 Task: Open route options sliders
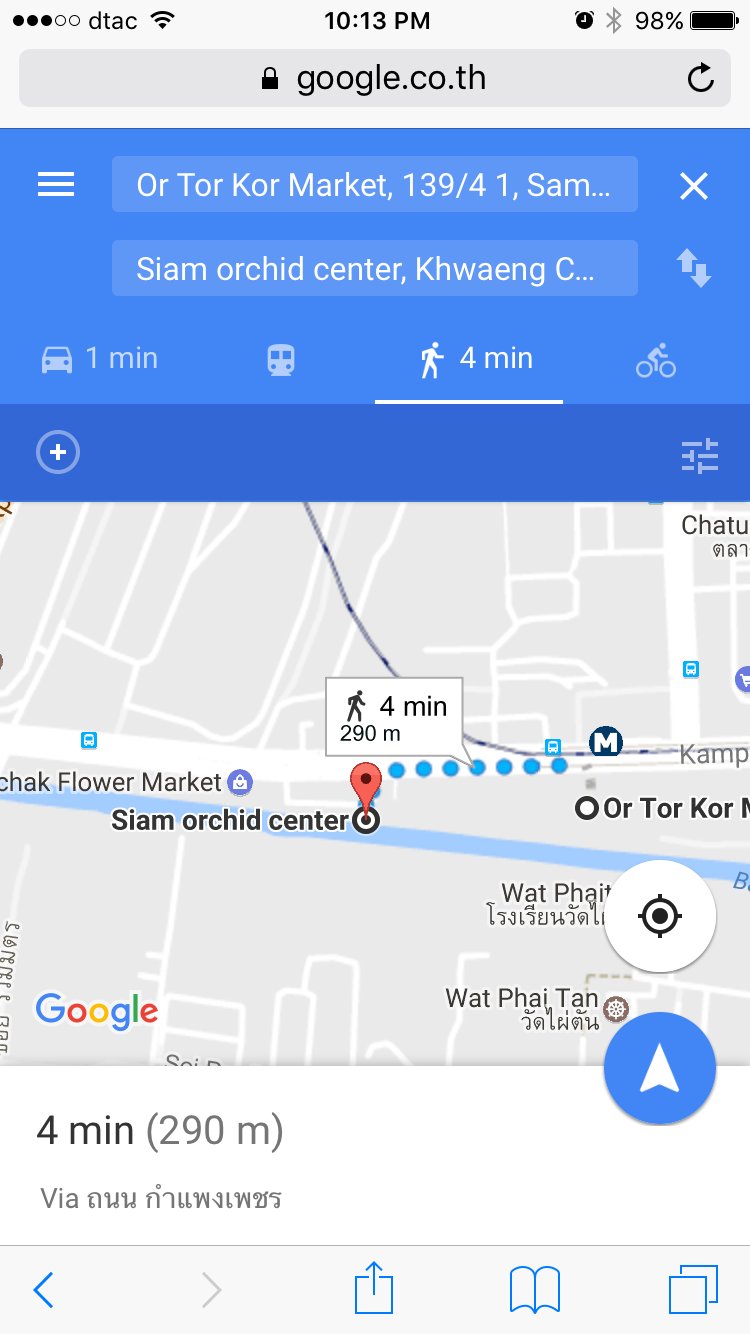coord(700,455)
